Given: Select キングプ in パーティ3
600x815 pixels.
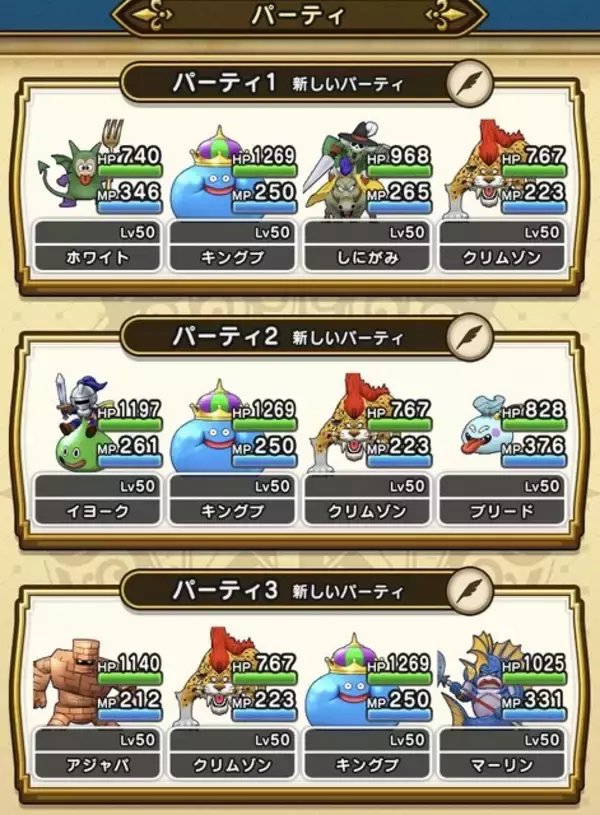Looking at the screenshot, I should (367, 709).
